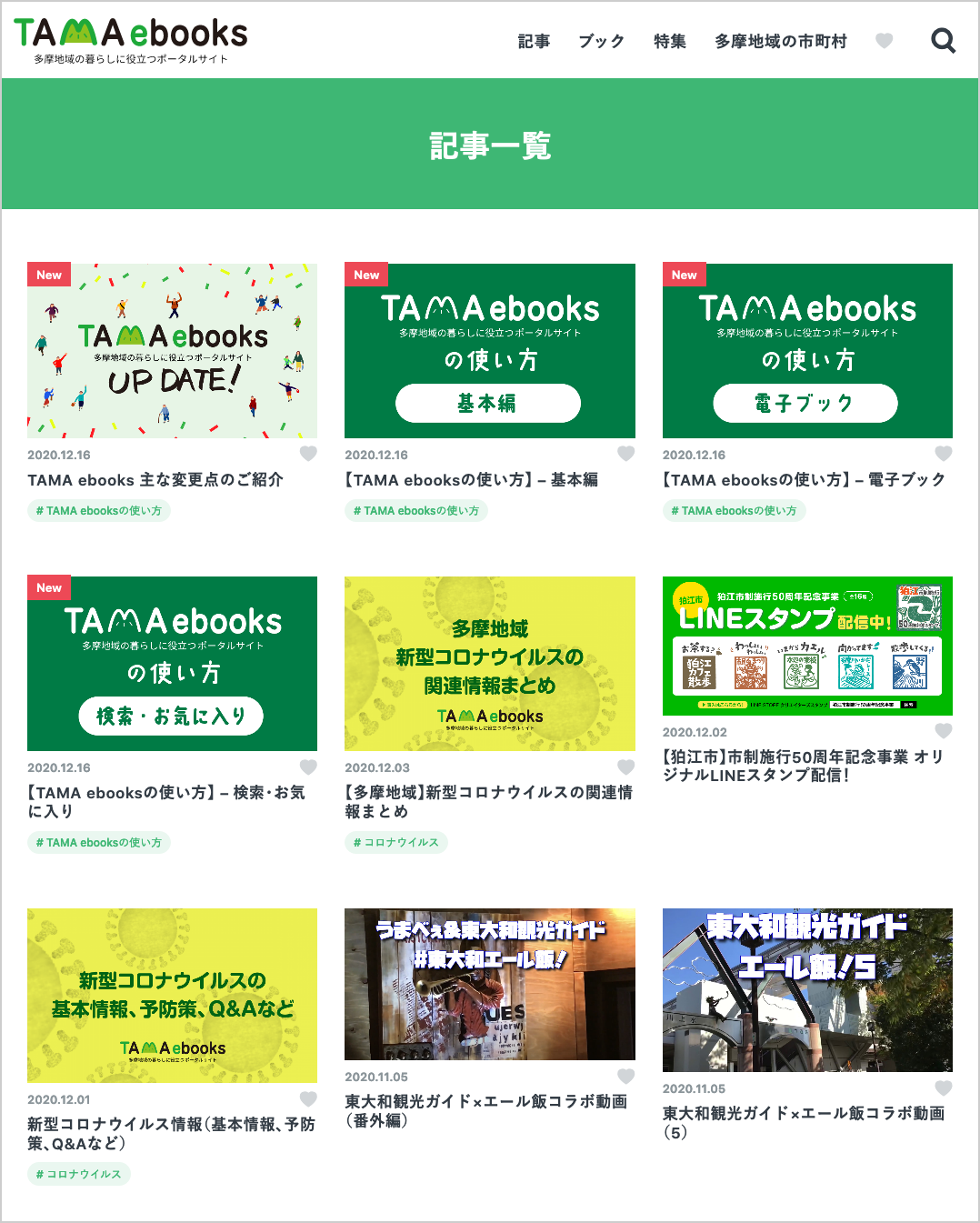Screen dimensions: 980x1223
Task: Open the favorites heart in header
Action: [884, 41]
